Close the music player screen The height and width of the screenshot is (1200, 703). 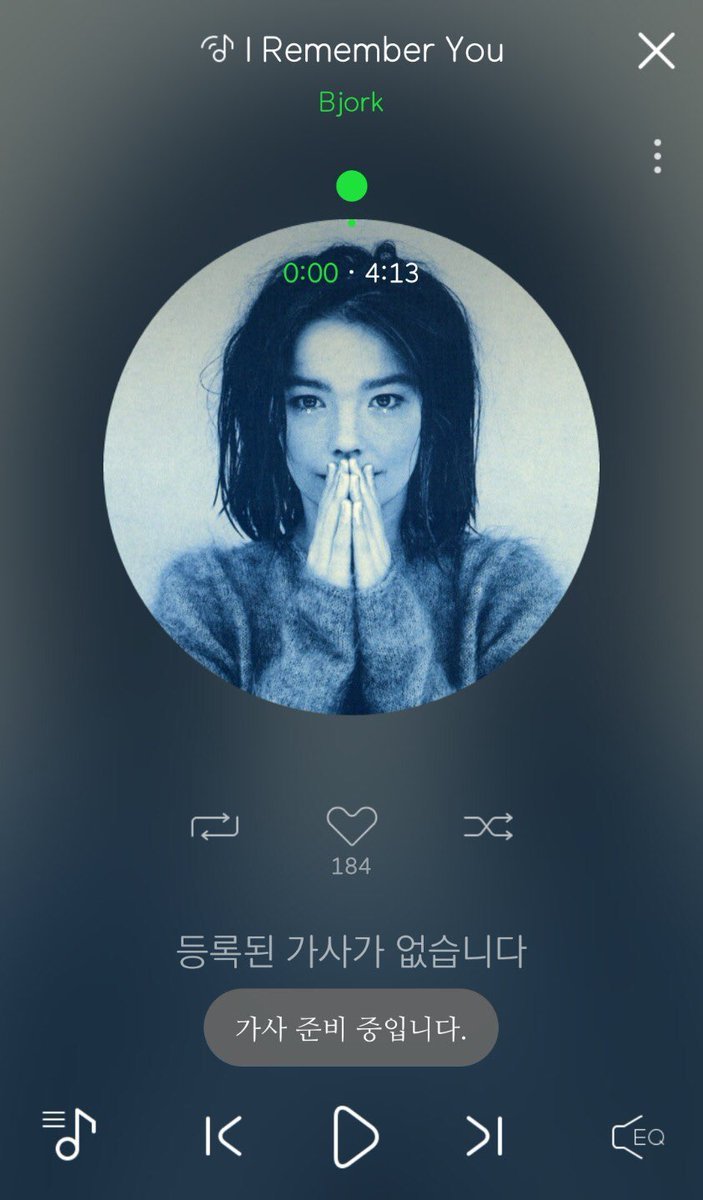coord(656,51)
